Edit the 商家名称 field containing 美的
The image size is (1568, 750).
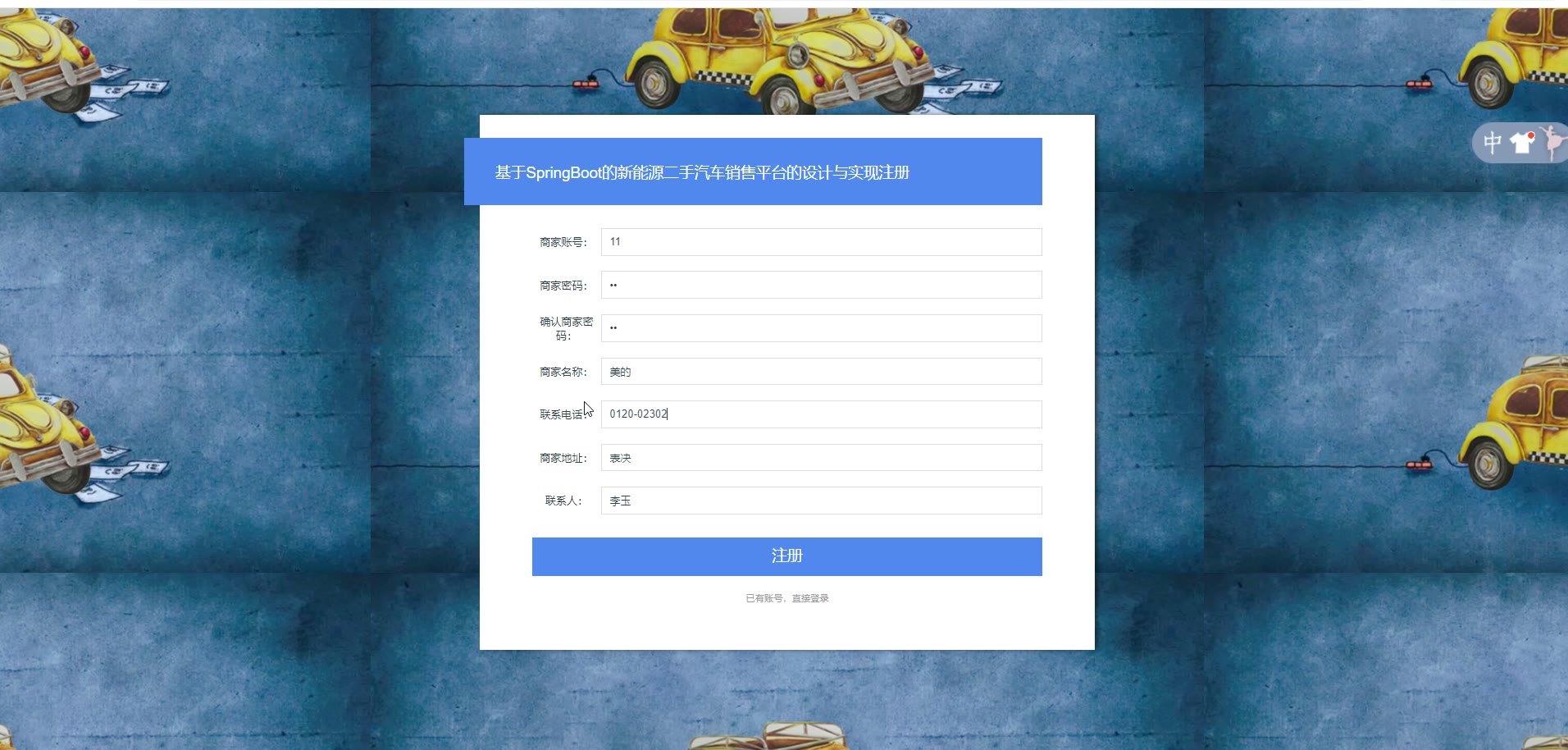click(x=820, y=372)
